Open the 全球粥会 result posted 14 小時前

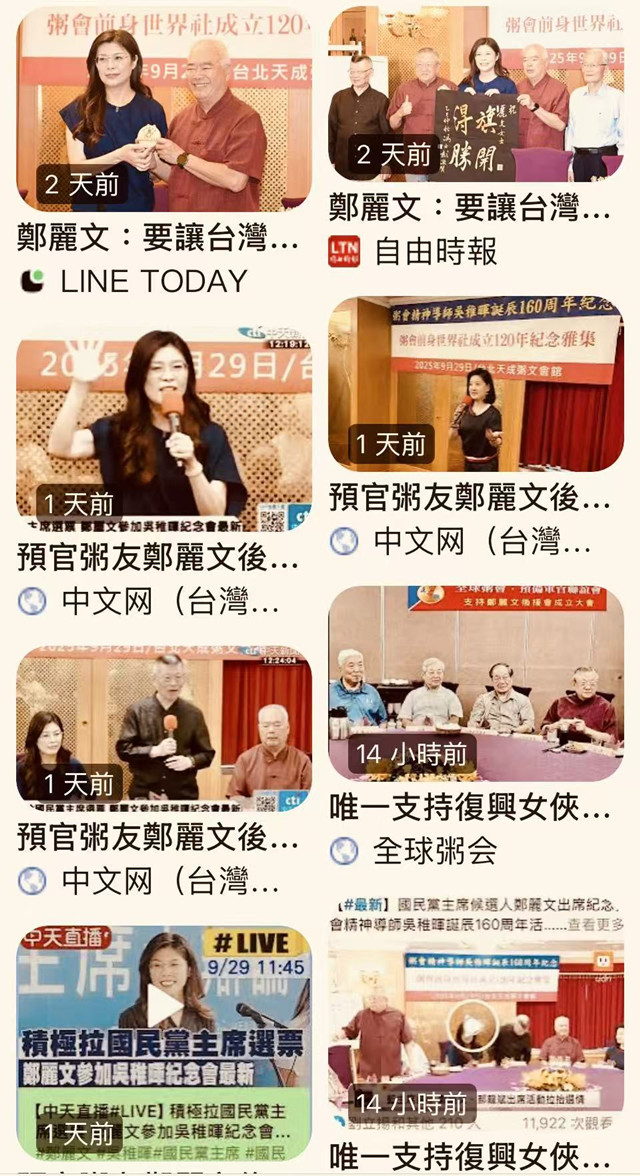point(475,683)
